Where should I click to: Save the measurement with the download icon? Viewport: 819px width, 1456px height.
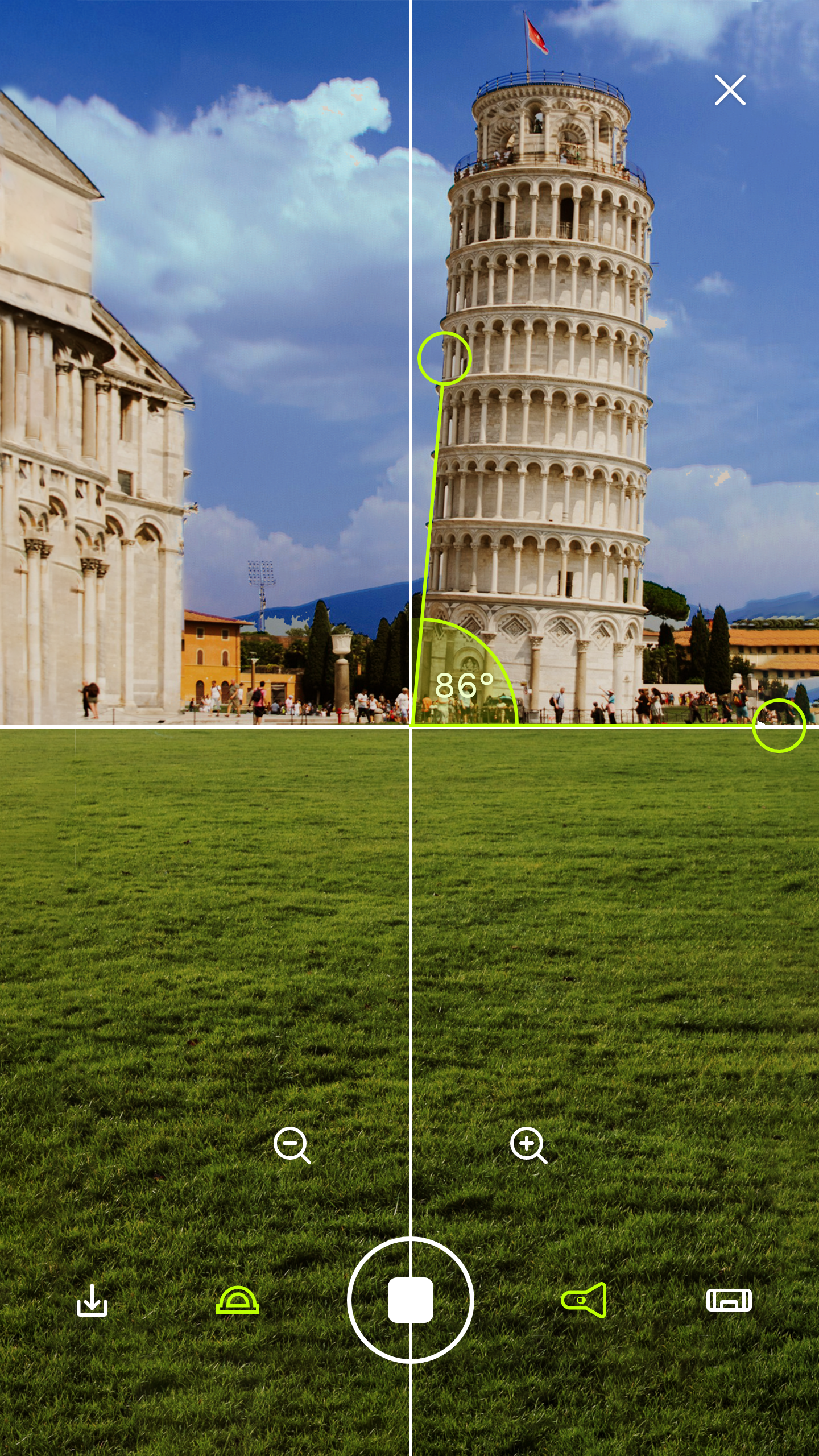92,1300
